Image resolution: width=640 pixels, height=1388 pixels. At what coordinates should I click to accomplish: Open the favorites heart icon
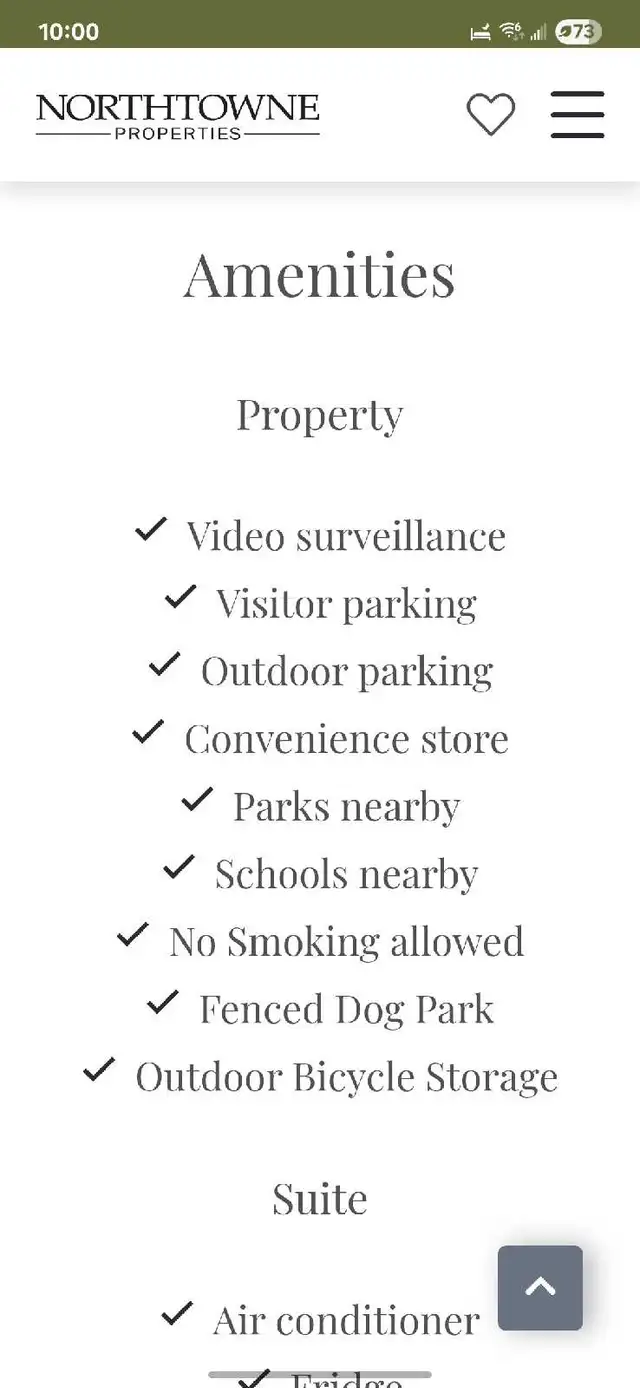point(491,114)
